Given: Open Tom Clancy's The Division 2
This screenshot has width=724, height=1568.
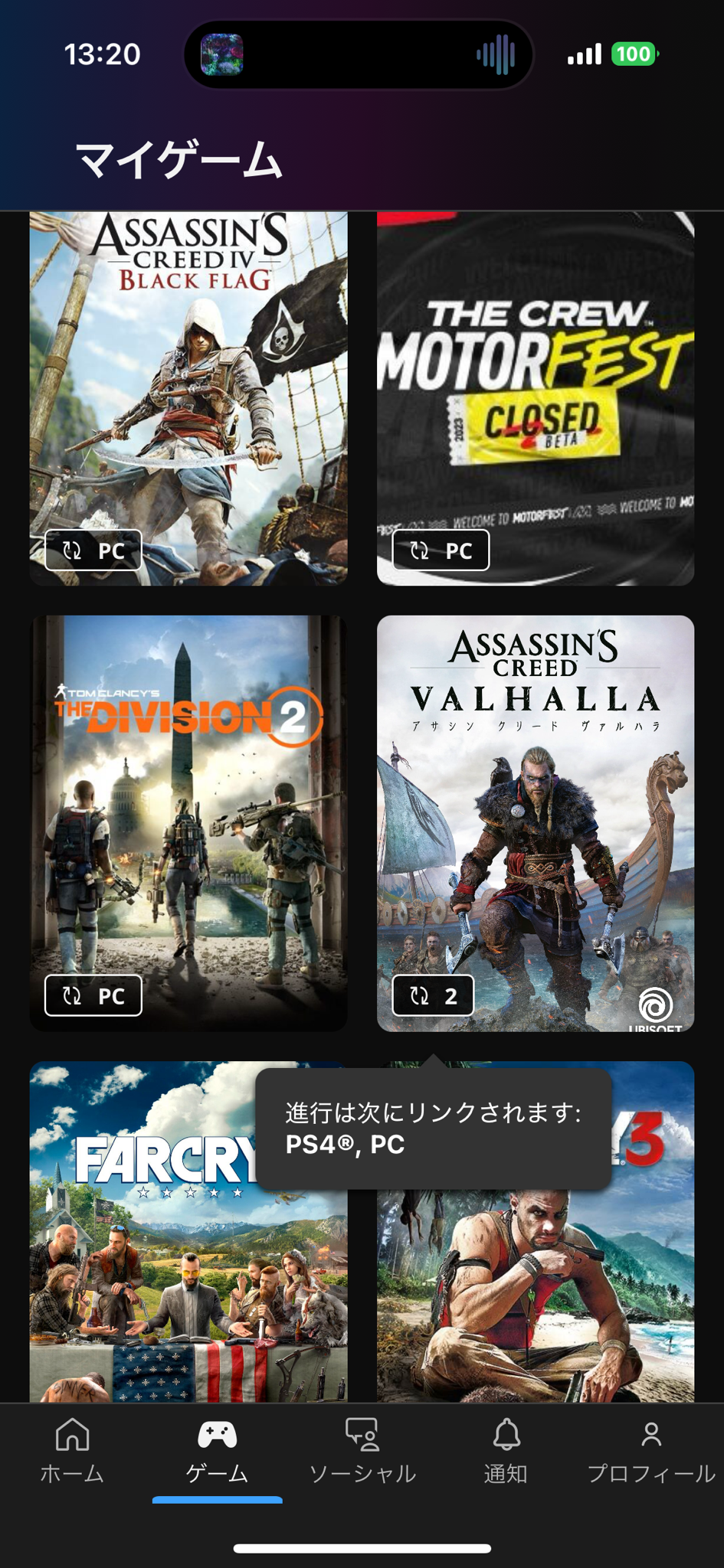Looking at the screenshot, I should [188, 823].
